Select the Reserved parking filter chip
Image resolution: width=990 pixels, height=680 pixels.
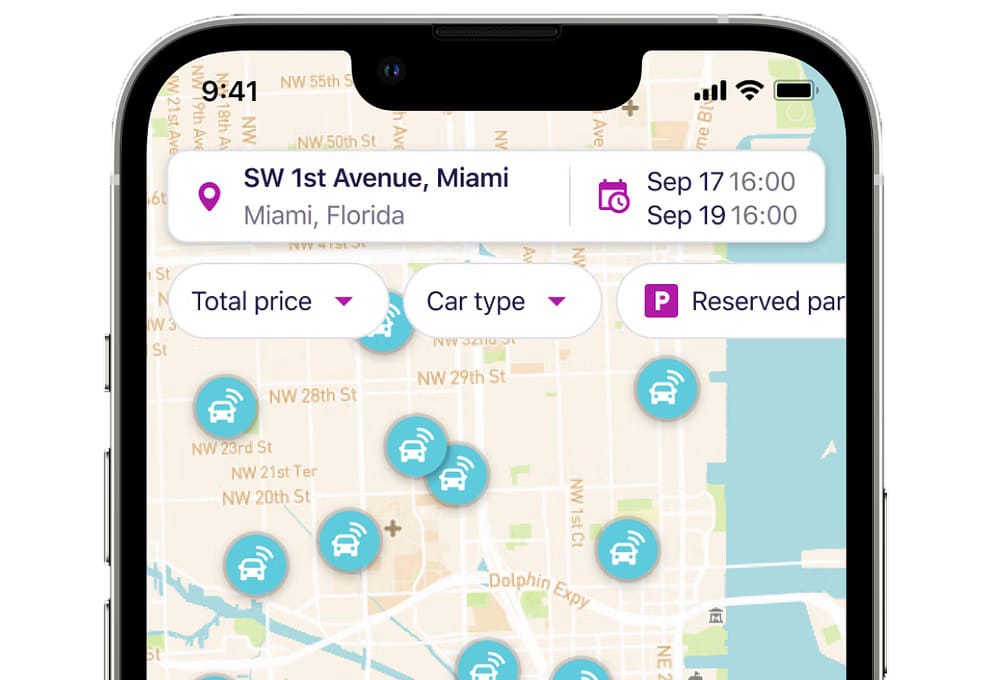[732, 301]
